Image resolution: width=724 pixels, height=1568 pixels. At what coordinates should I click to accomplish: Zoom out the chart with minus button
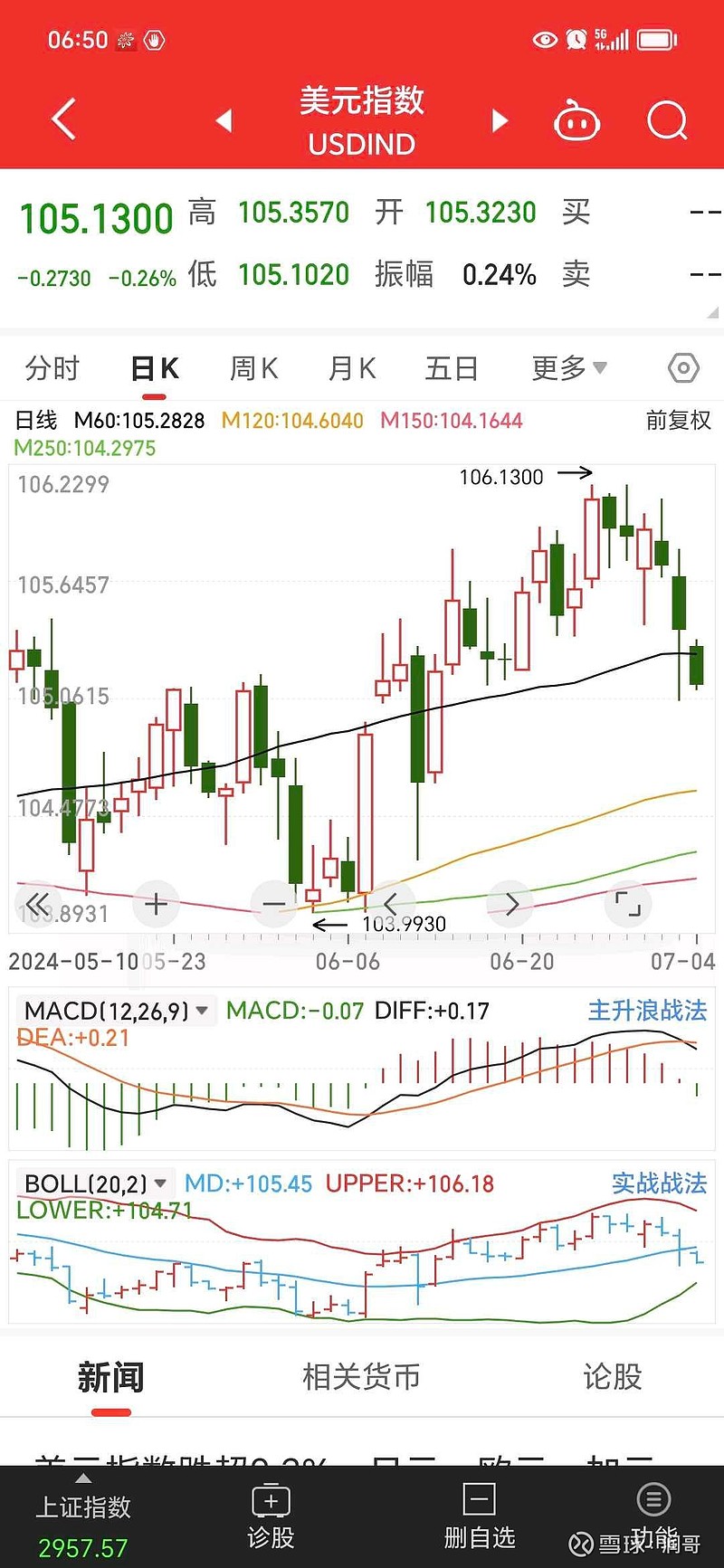point(273,903)
